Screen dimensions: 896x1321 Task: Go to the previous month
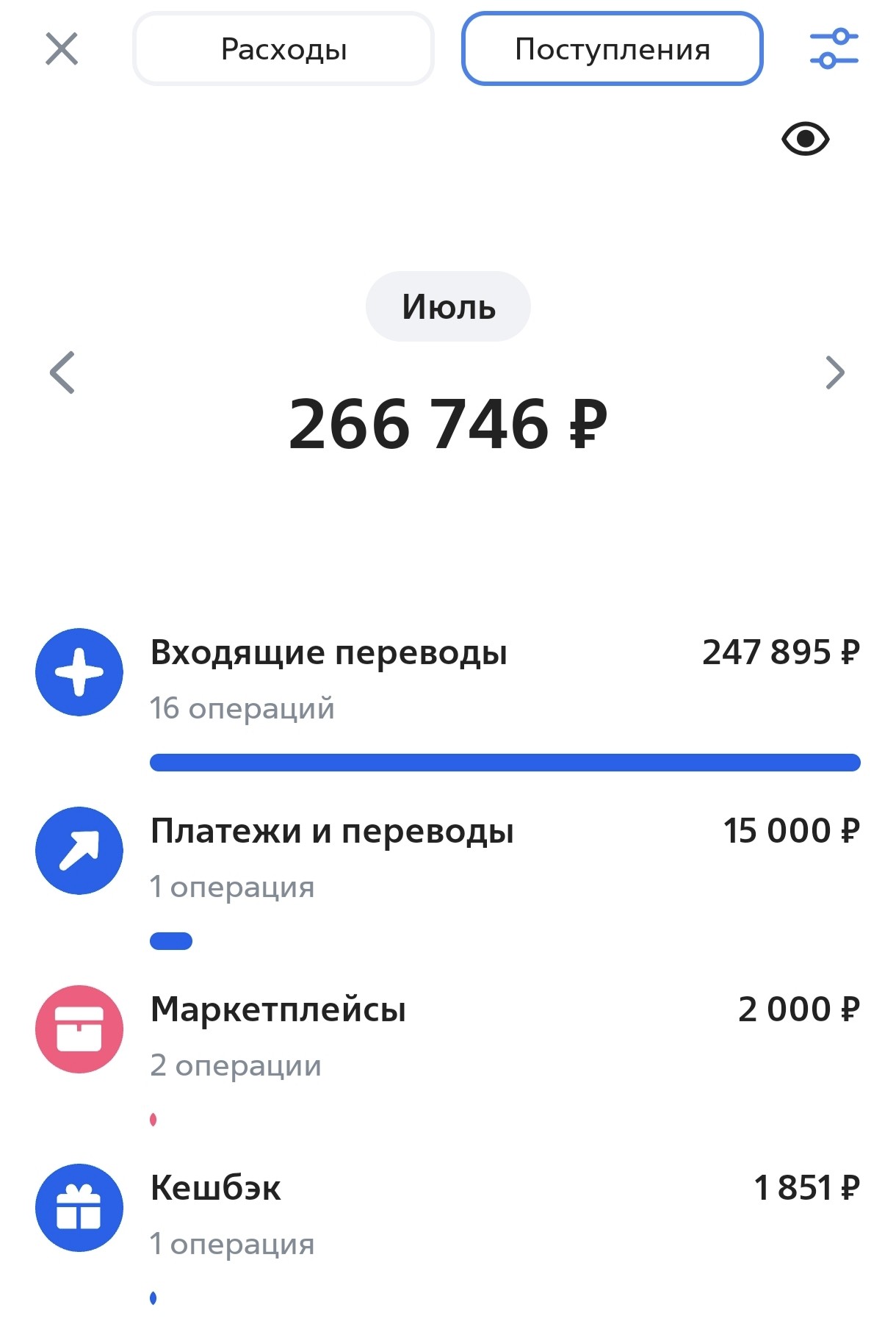(x=62, y=372)
